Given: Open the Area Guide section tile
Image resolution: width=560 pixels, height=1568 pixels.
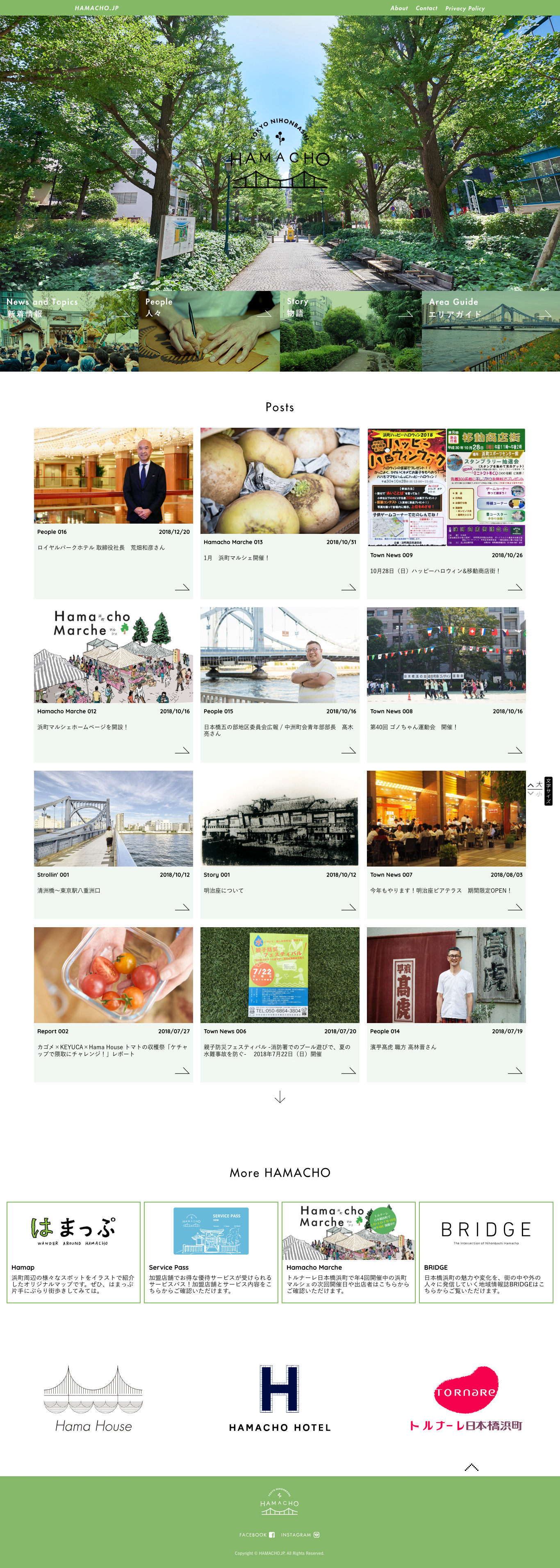Looking at the screenshot, I should coord(491,331).
